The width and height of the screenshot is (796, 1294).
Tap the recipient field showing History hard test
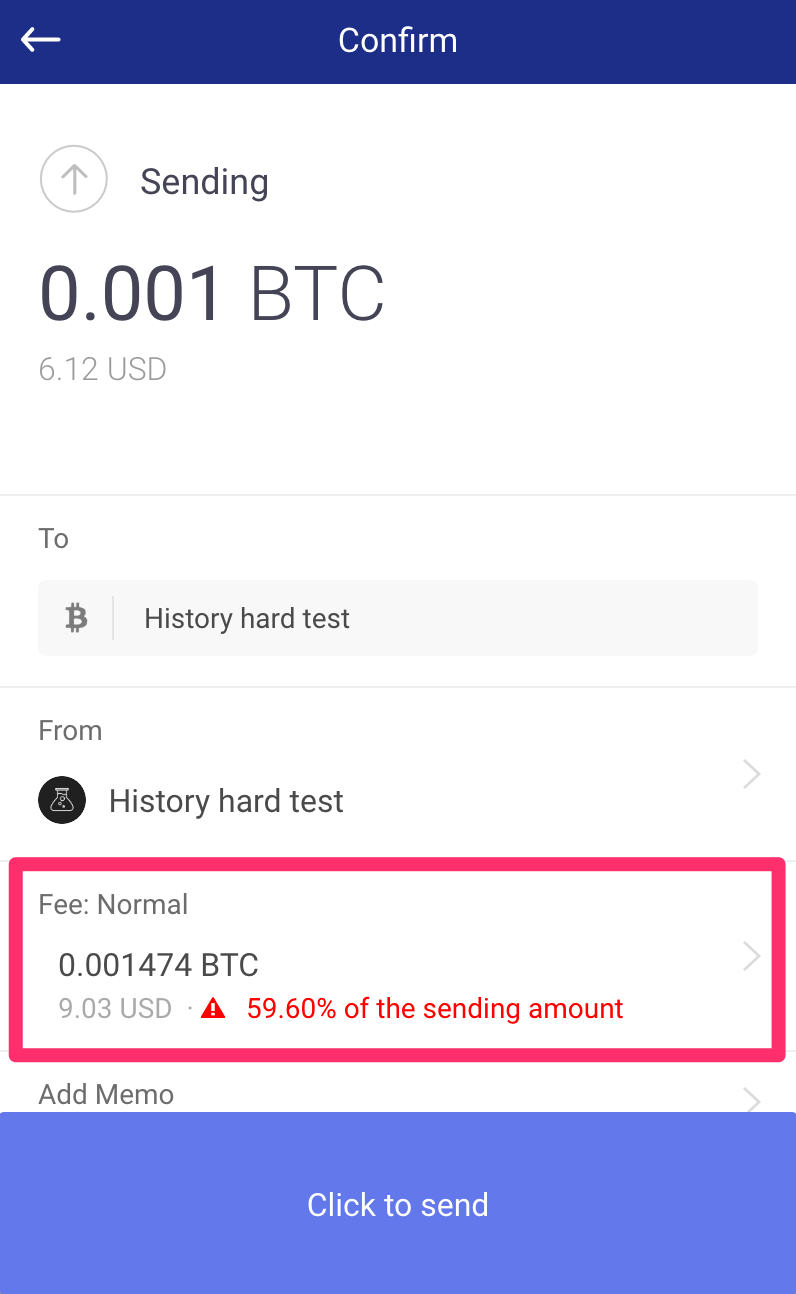pos(398,617)
